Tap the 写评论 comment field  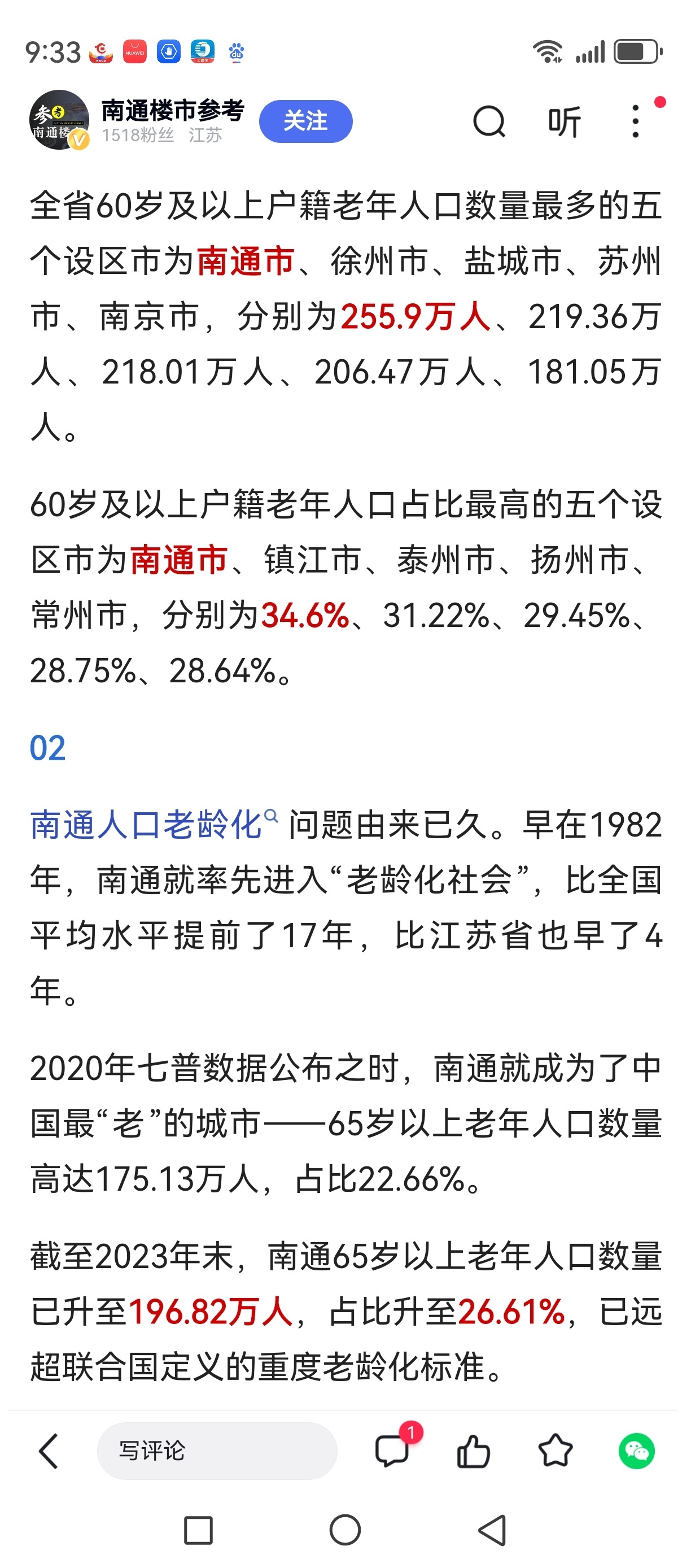217,1451
